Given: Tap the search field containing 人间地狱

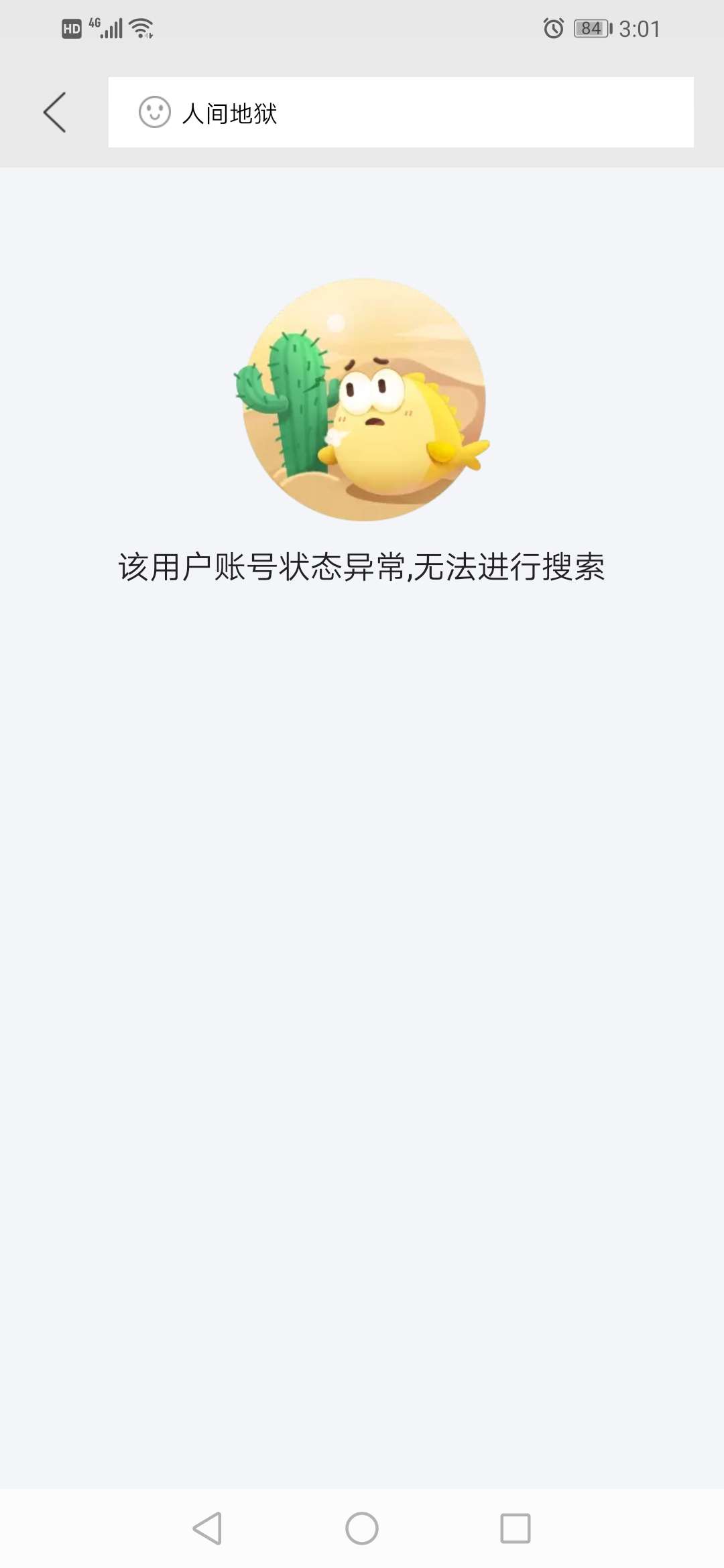Looking at the screenshot, I should [x=401, y=112].
